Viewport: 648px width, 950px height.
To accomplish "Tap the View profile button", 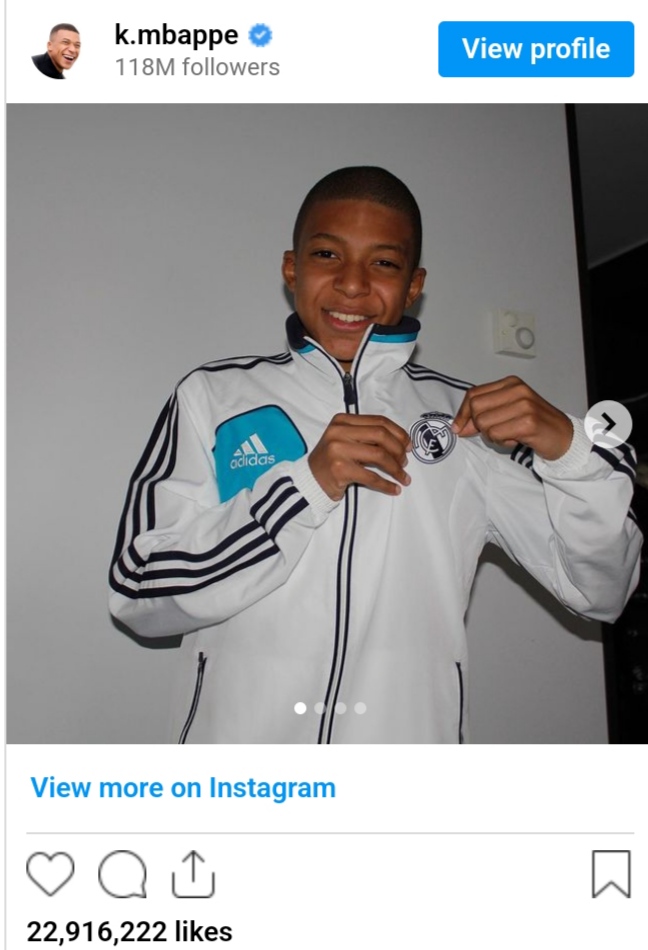I will click(535, 49).
